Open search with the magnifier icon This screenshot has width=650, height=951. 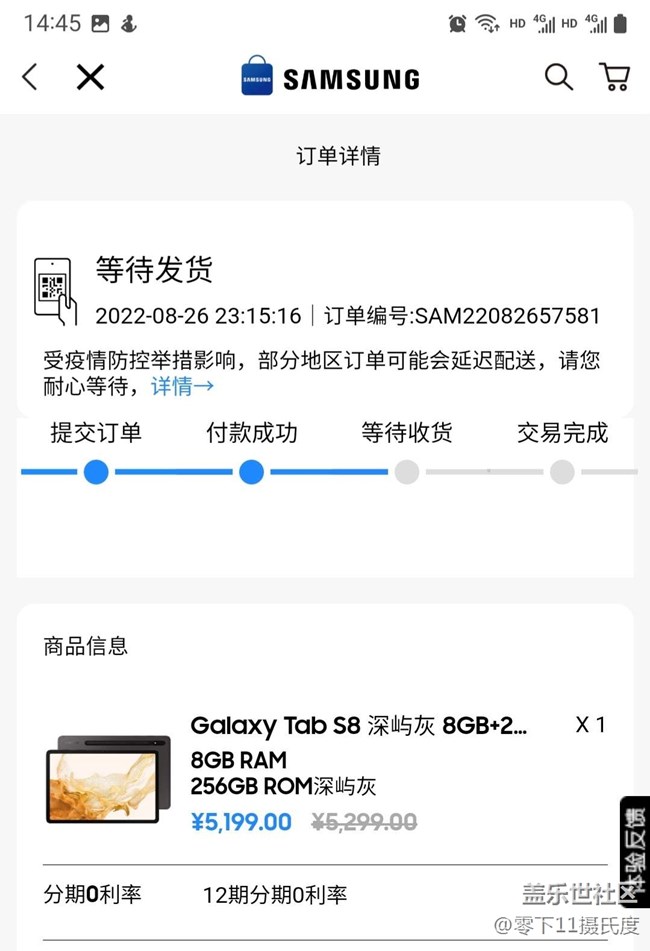558,77
